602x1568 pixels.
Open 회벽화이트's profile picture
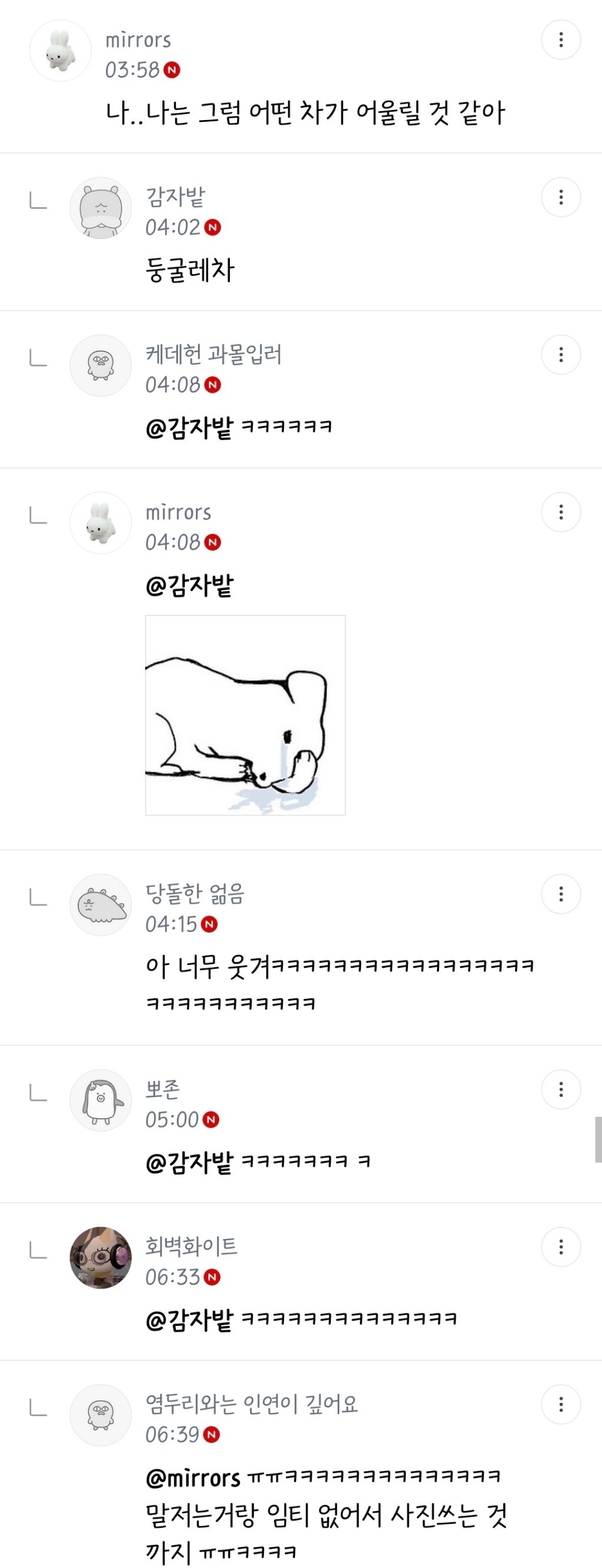coord(101,1258)
